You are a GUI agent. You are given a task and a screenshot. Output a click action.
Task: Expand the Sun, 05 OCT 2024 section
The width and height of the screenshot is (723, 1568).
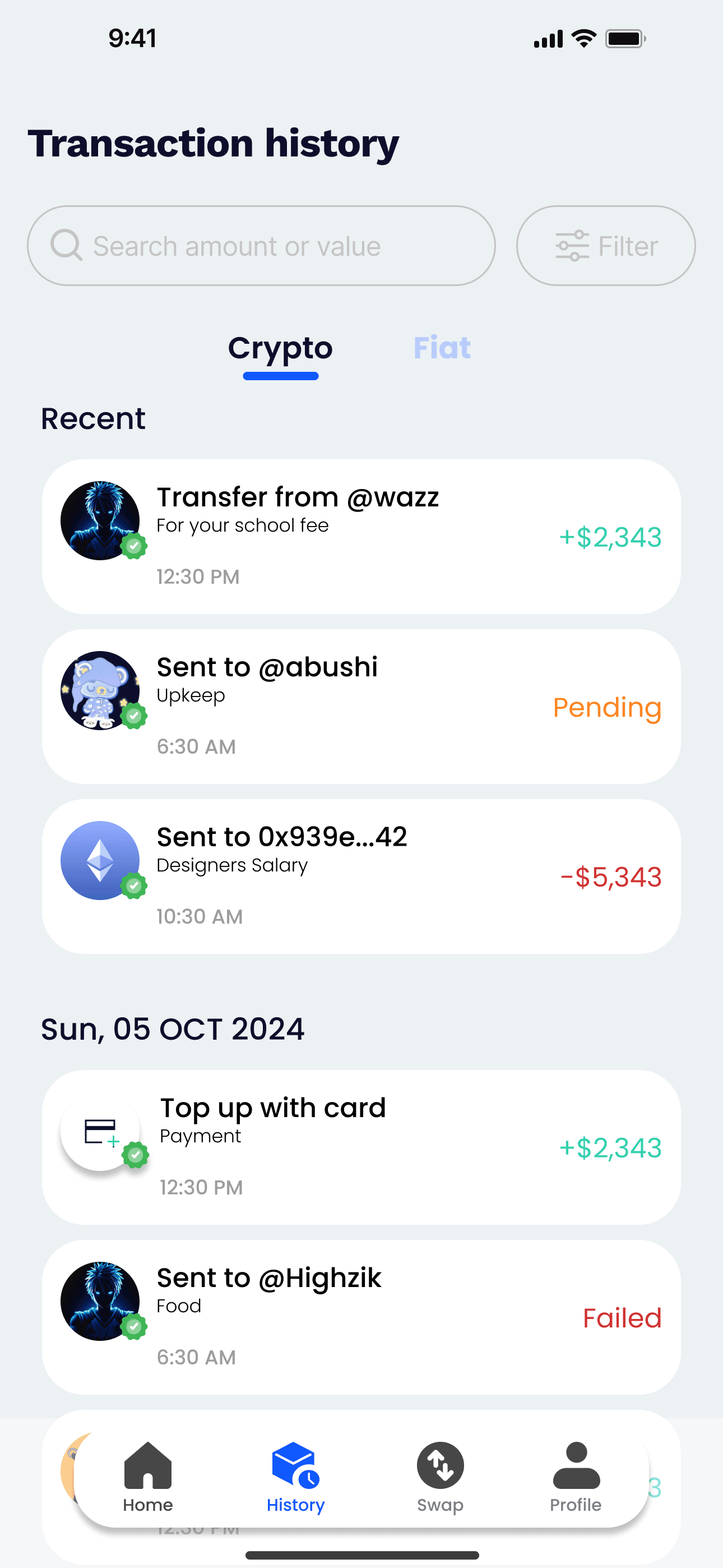pos(172,1029)
